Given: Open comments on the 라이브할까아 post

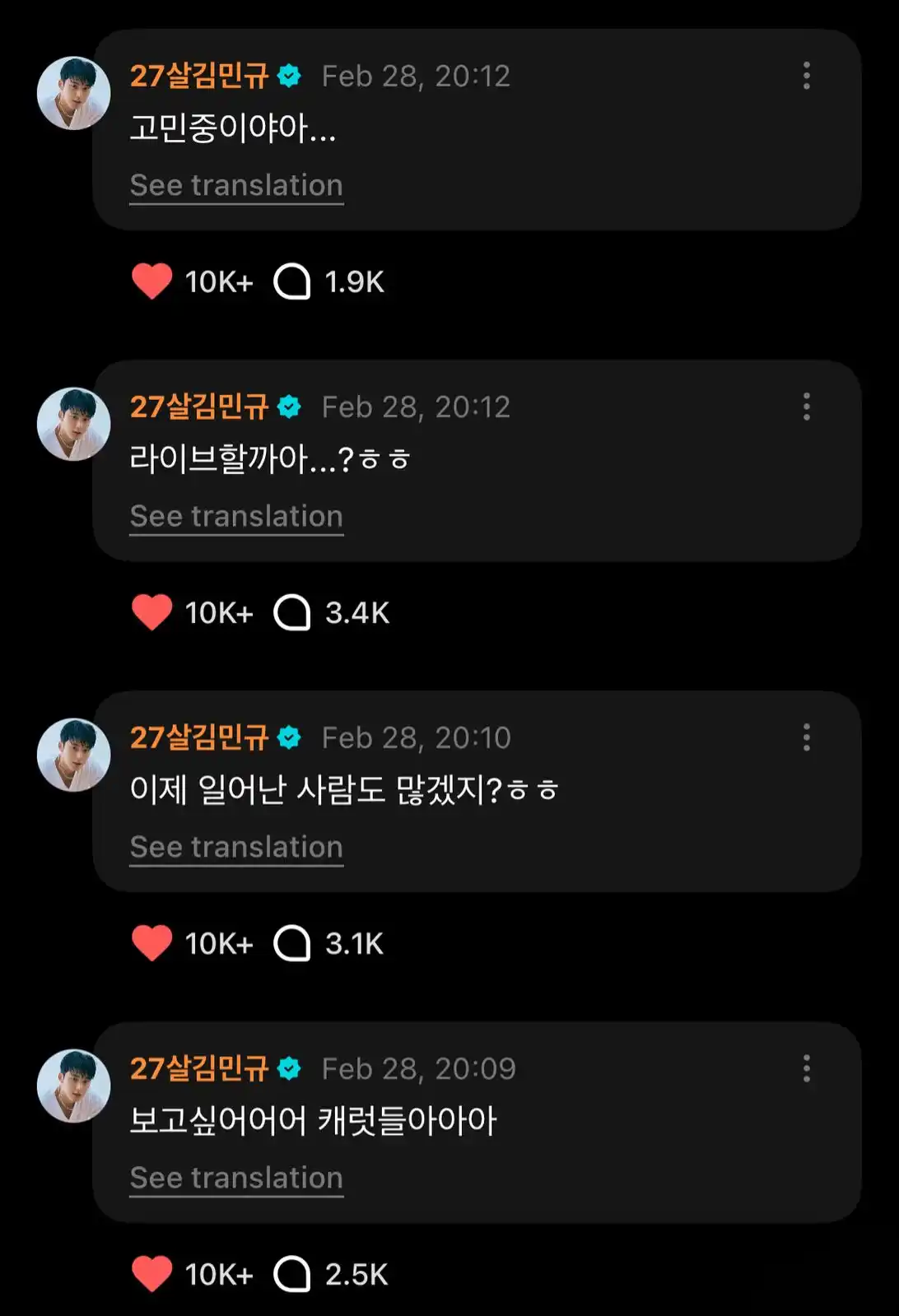Looking at the screenshot, I should click(292, 612).
